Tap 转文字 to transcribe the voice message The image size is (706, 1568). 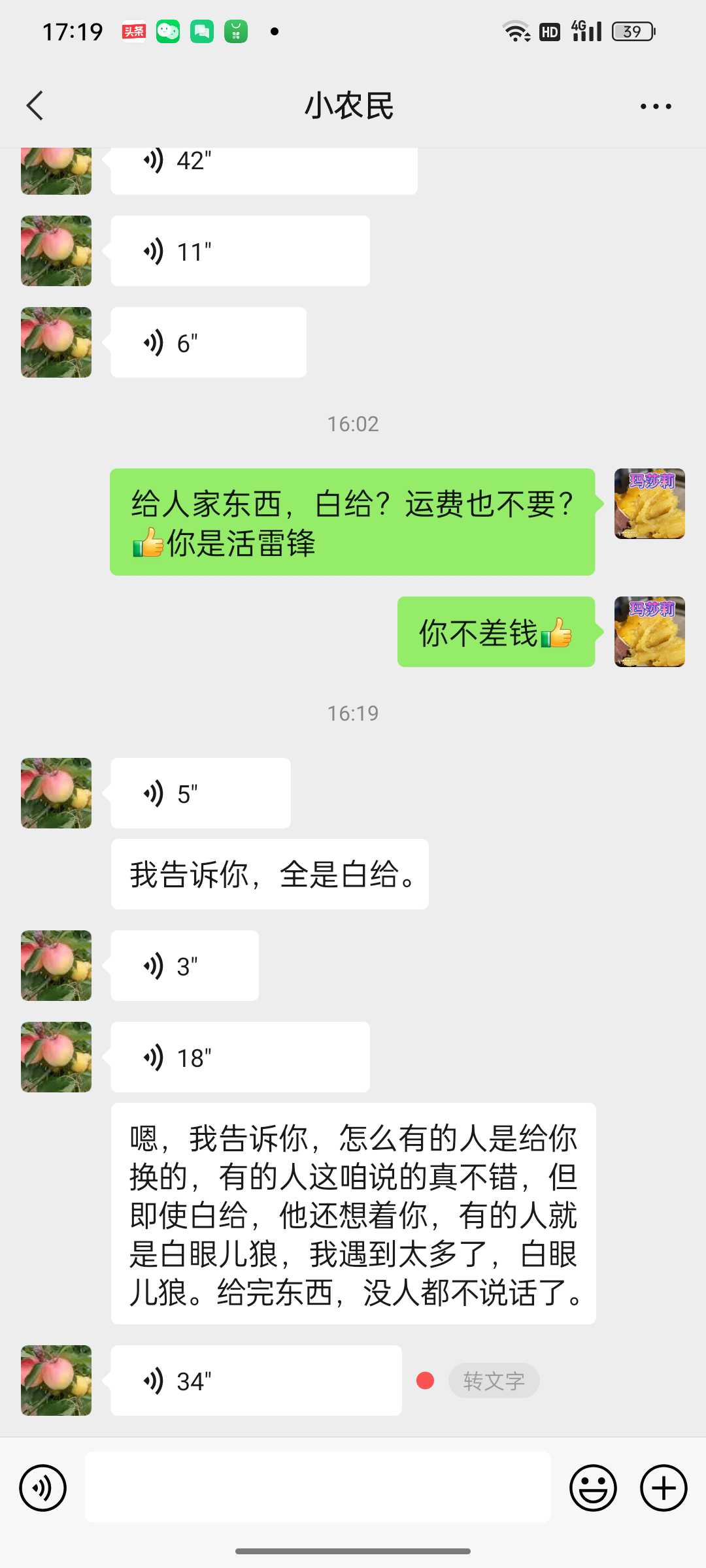[494, 1380]
